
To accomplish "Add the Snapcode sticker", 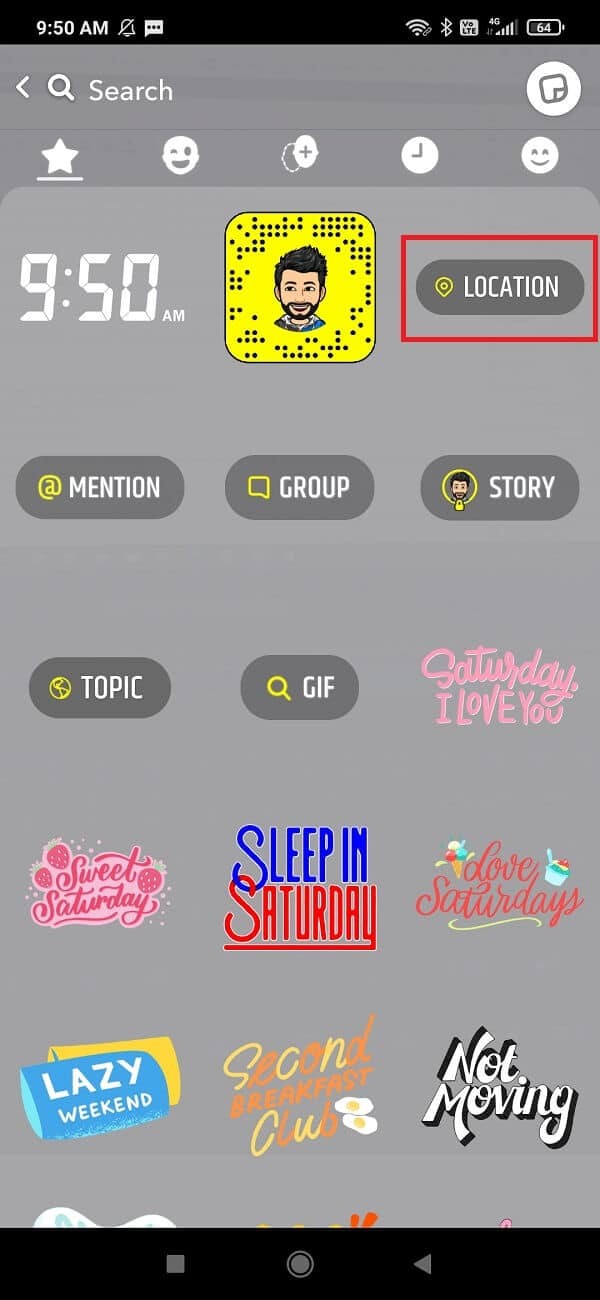I will (x=300, y=288).
